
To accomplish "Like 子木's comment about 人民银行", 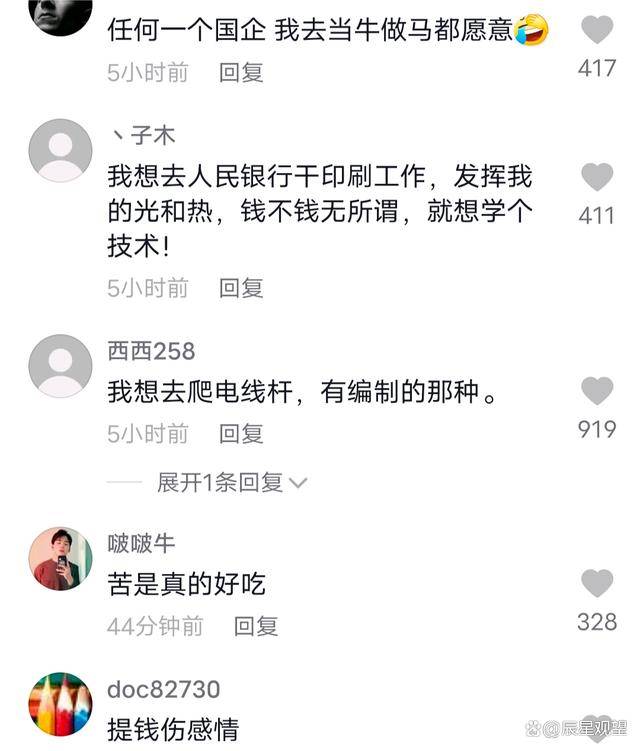I will point(597,177).
